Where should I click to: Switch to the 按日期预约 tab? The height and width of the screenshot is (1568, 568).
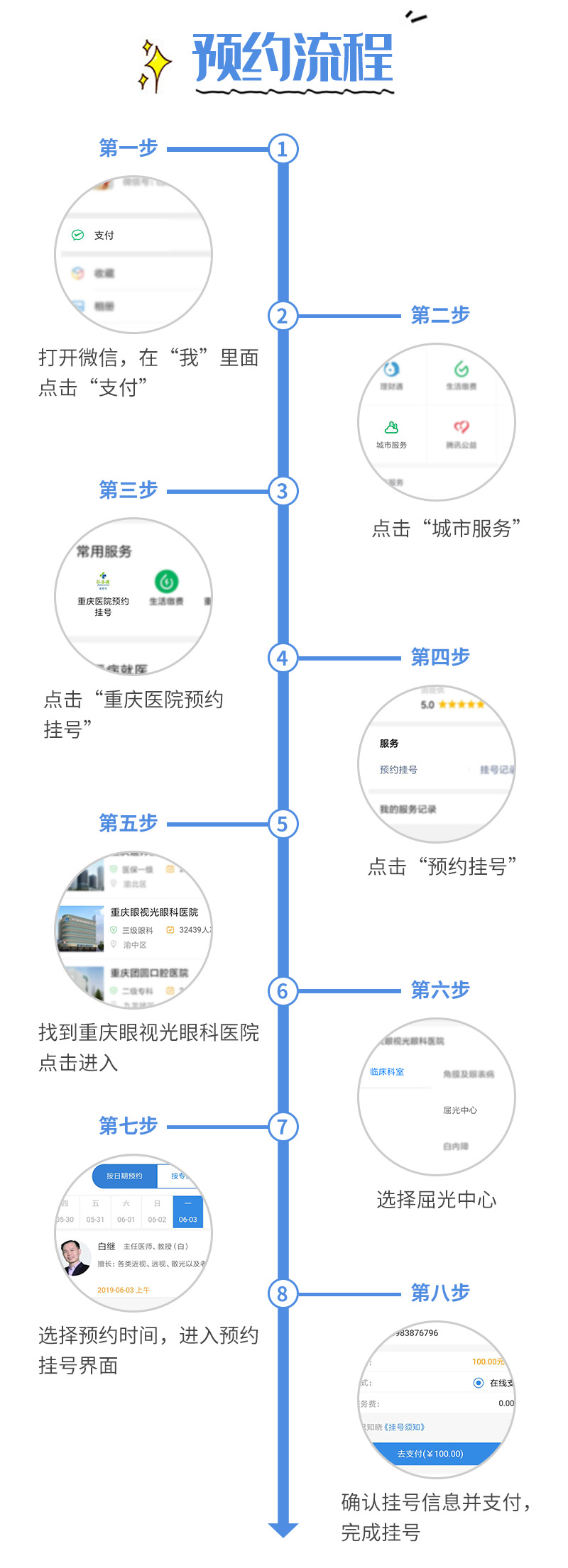click(124, 1176)
